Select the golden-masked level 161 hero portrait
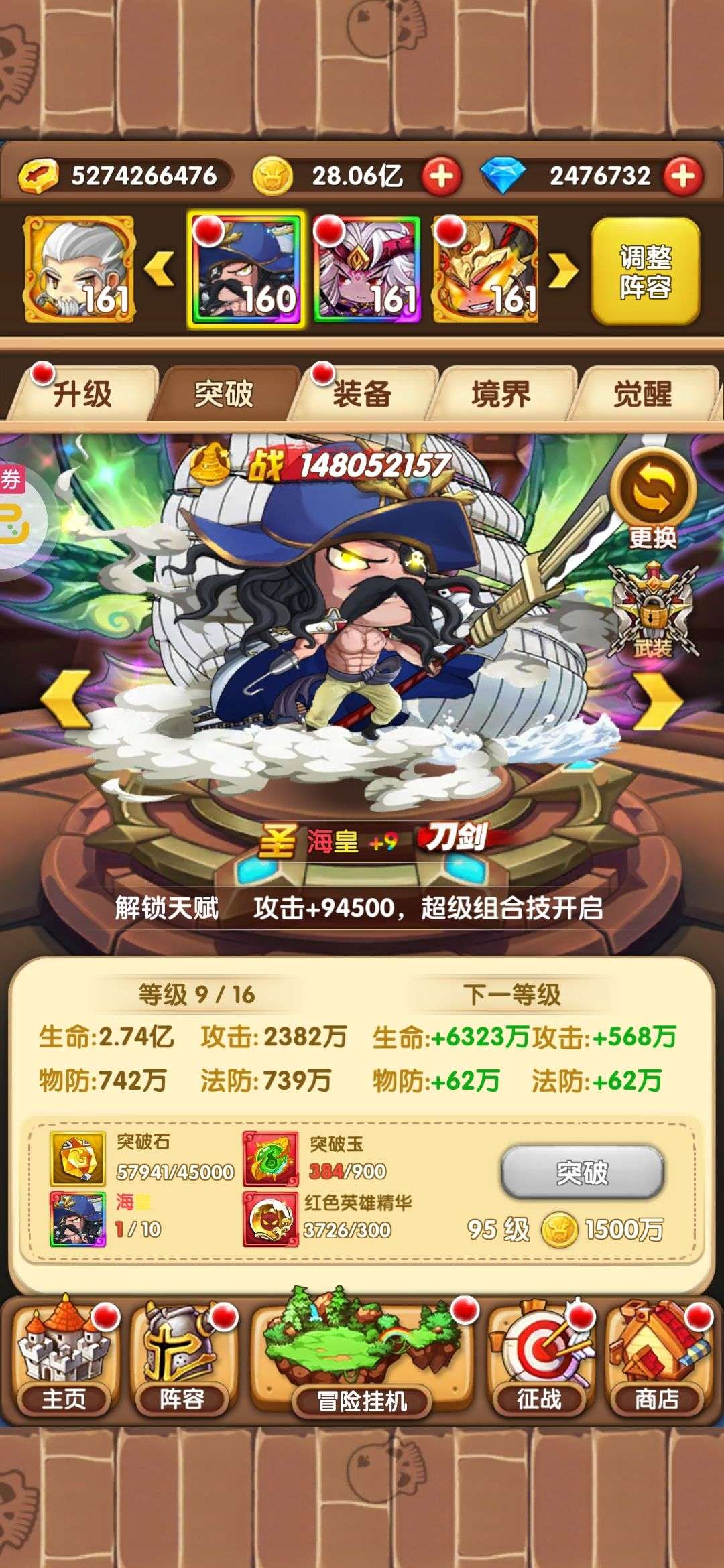Screen dimensions: 724x1568 click(x=485, y=269)
